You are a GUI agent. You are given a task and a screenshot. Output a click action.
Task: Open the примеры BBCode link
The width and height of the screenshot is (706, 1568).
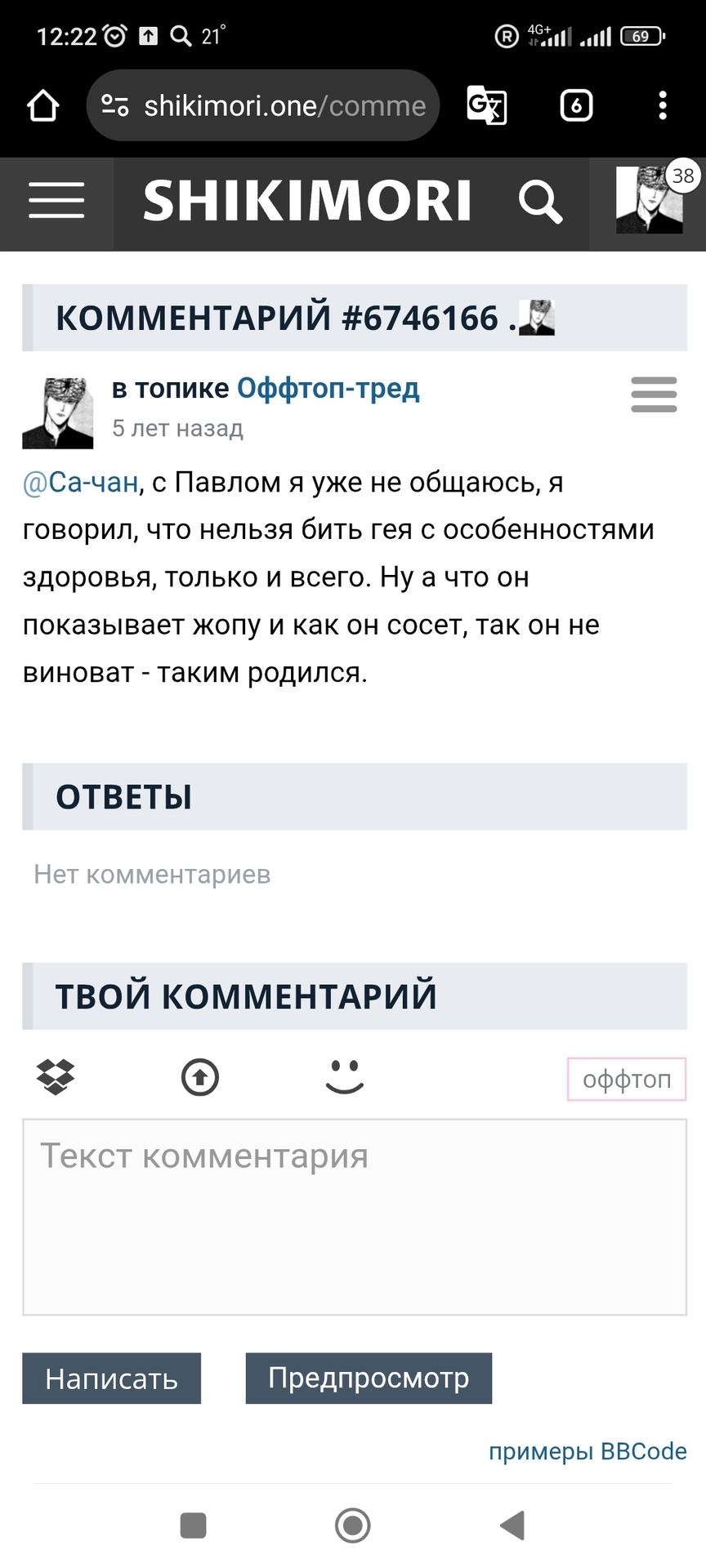[x=587, y=1451]
